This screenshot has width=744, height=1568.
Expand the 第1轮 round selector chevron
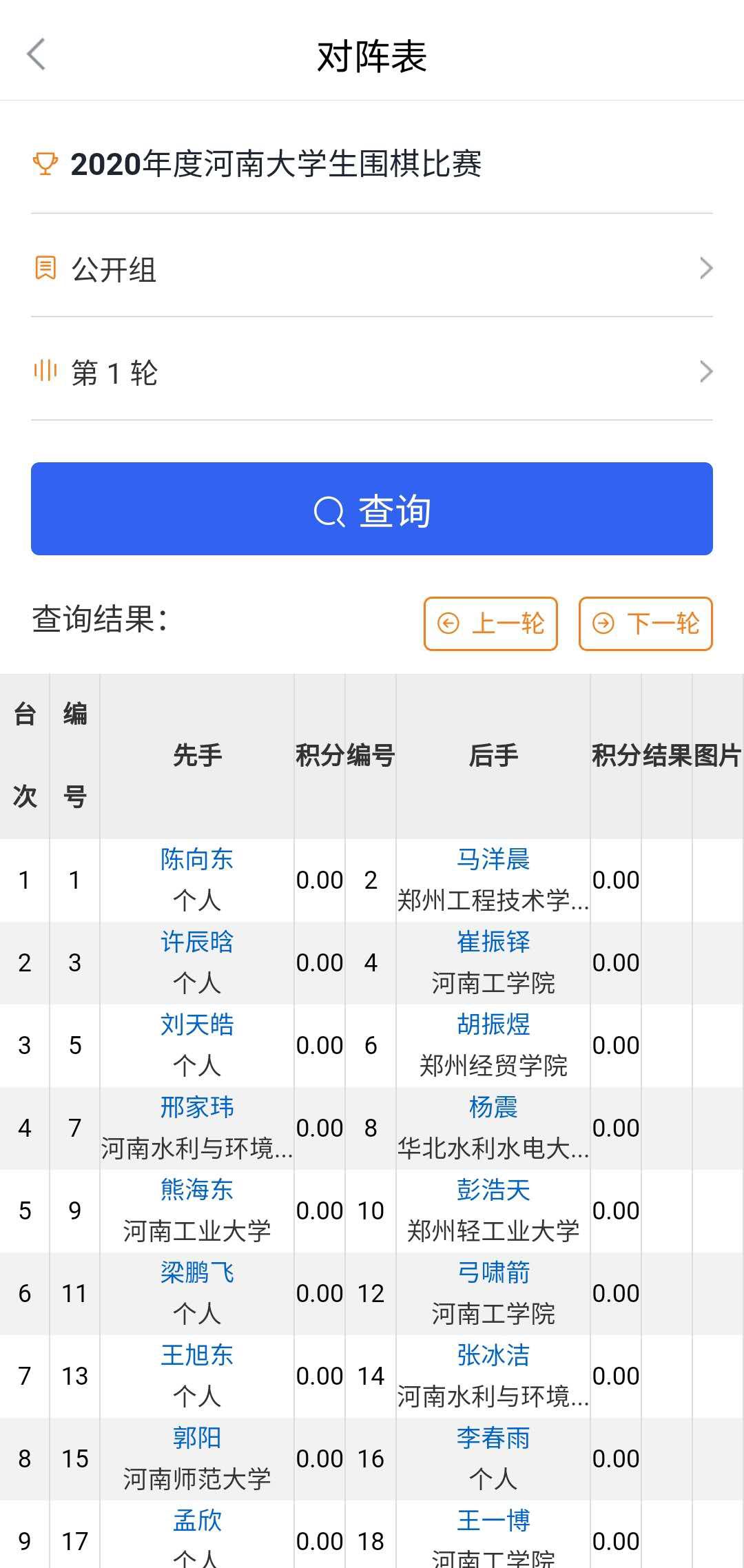point(707,372)
